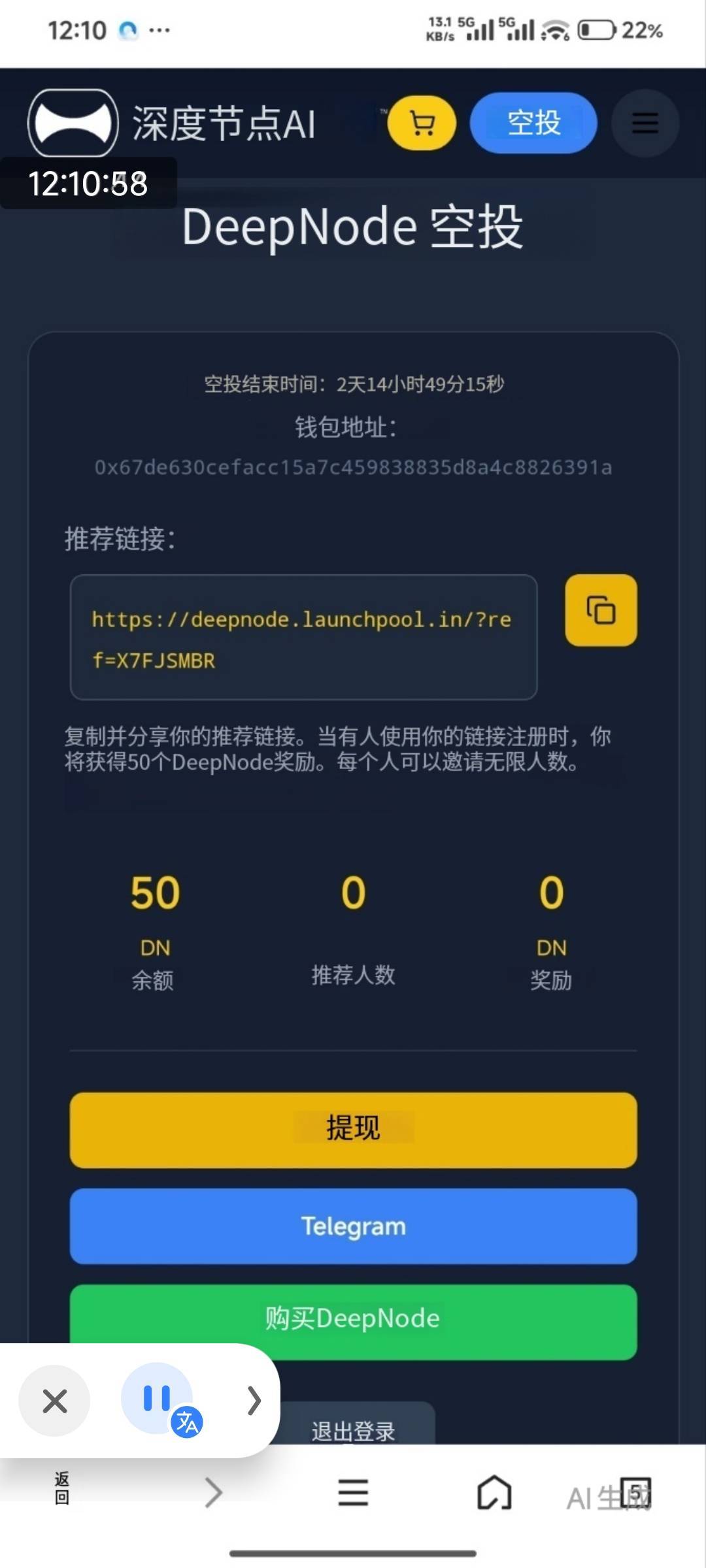Open the hamburger menu
The image size is (706, 1568).
[645, 123]
